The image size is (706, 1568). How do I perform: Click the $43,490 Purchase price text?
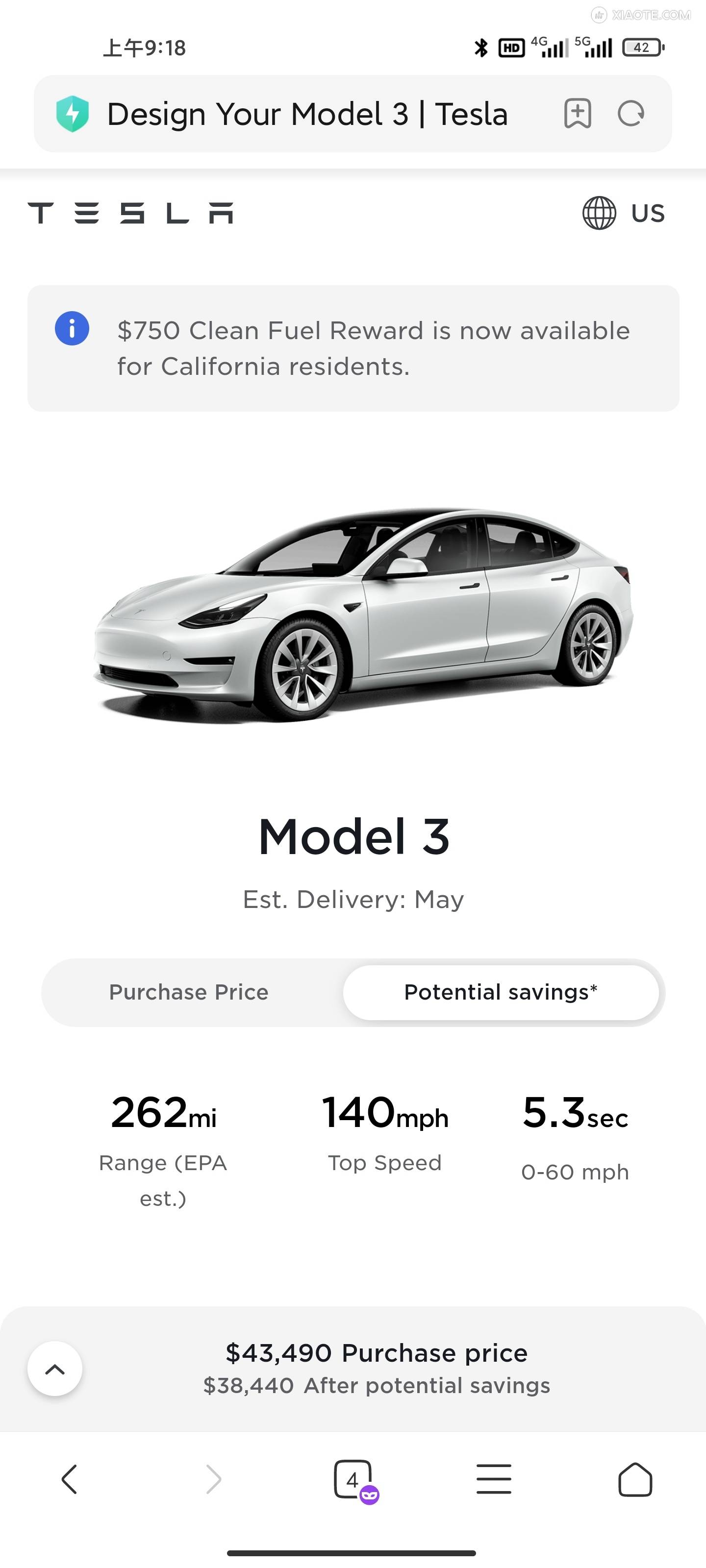(377, 1352)
